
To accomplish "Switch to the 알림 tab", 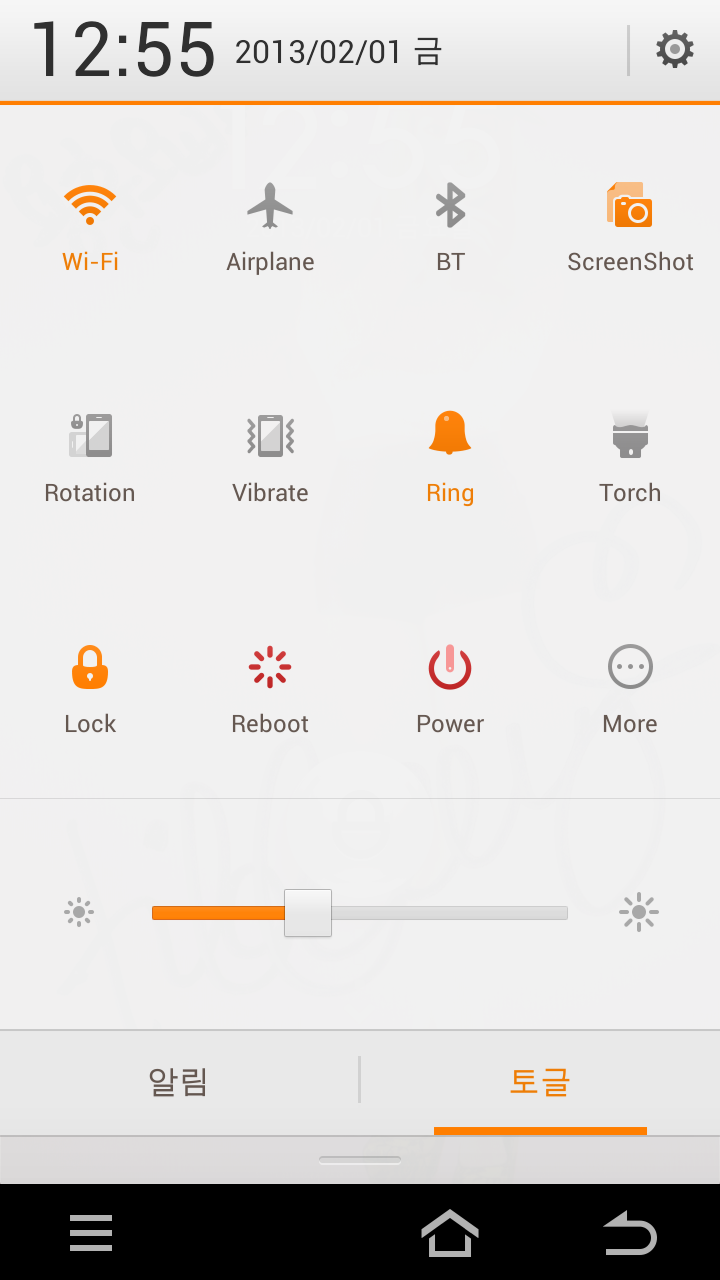I will click(179, 1081).
